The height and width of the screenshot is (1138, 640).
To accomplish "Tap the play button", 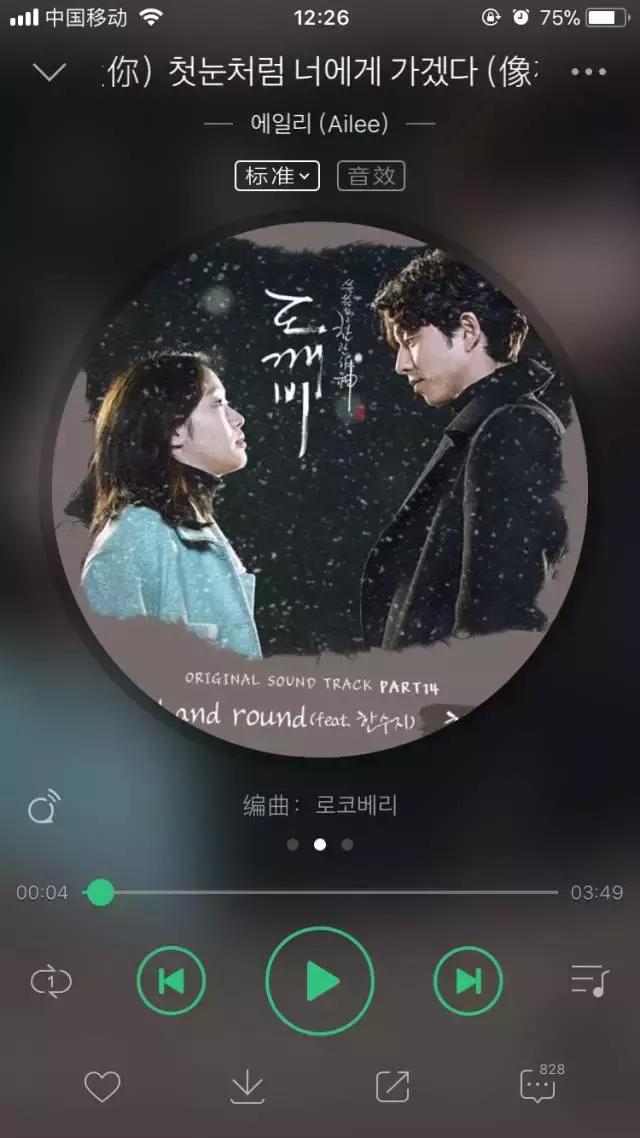I will click(320, 981).
